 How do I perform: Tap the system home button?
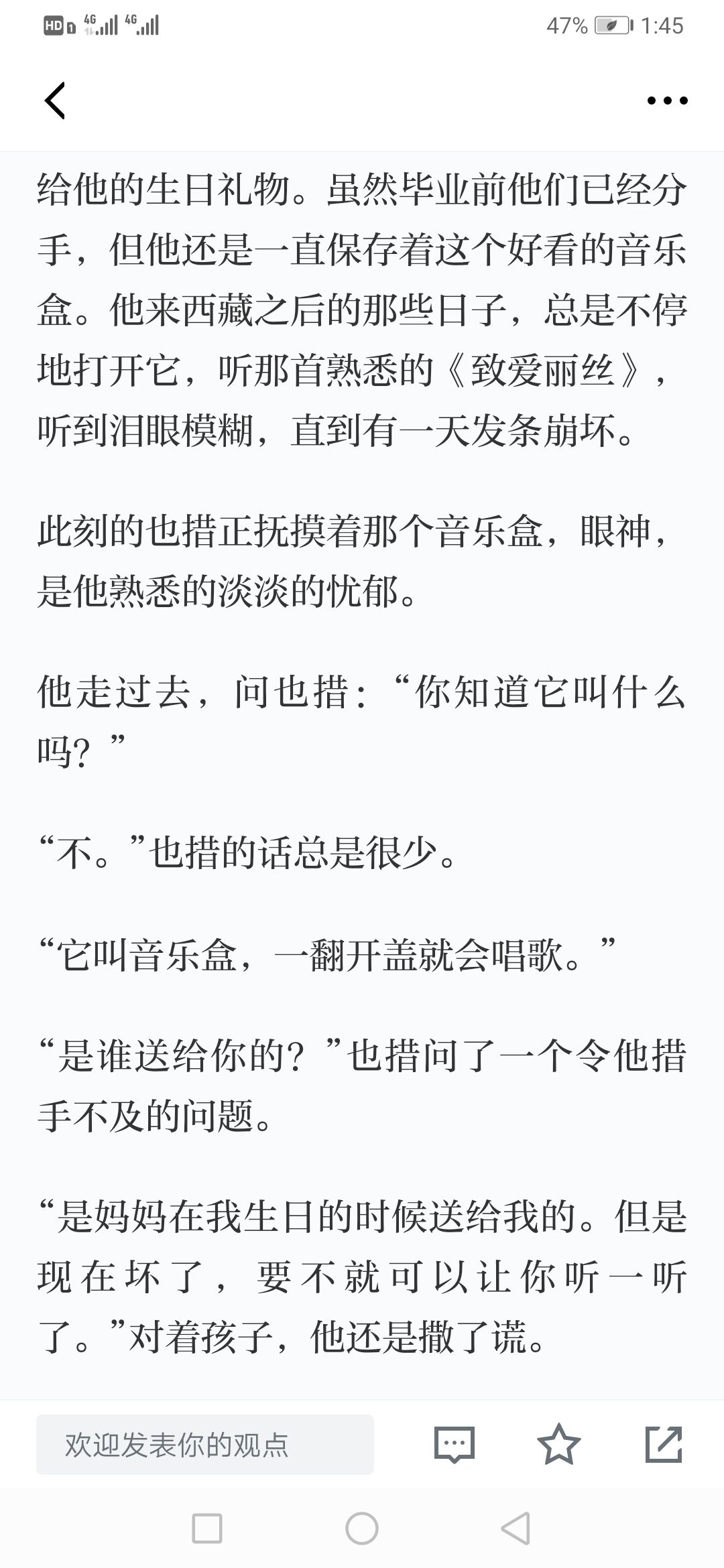point(362,1528)
